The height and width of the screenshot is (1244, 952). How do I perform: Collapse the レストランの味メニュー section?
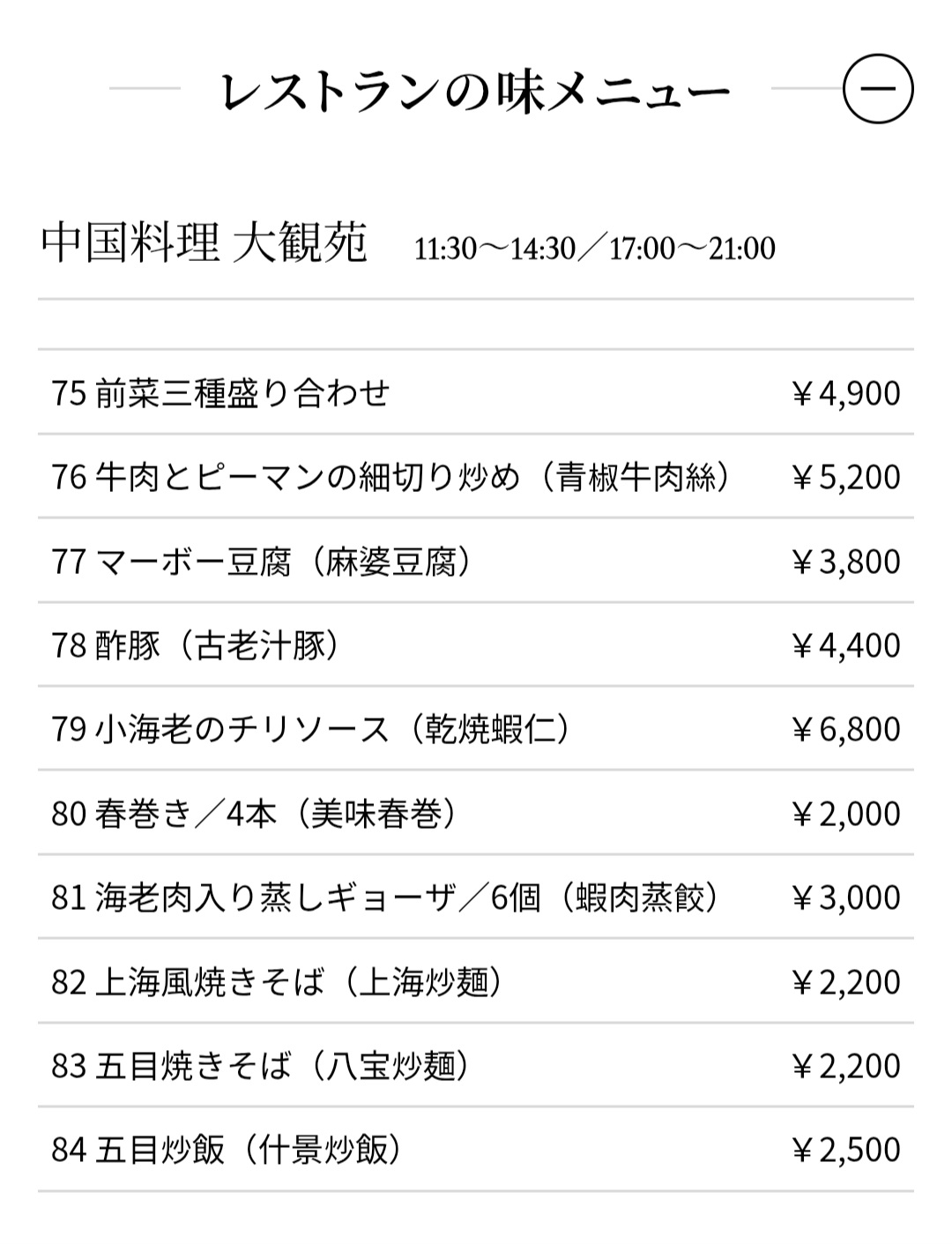point(878,89)
